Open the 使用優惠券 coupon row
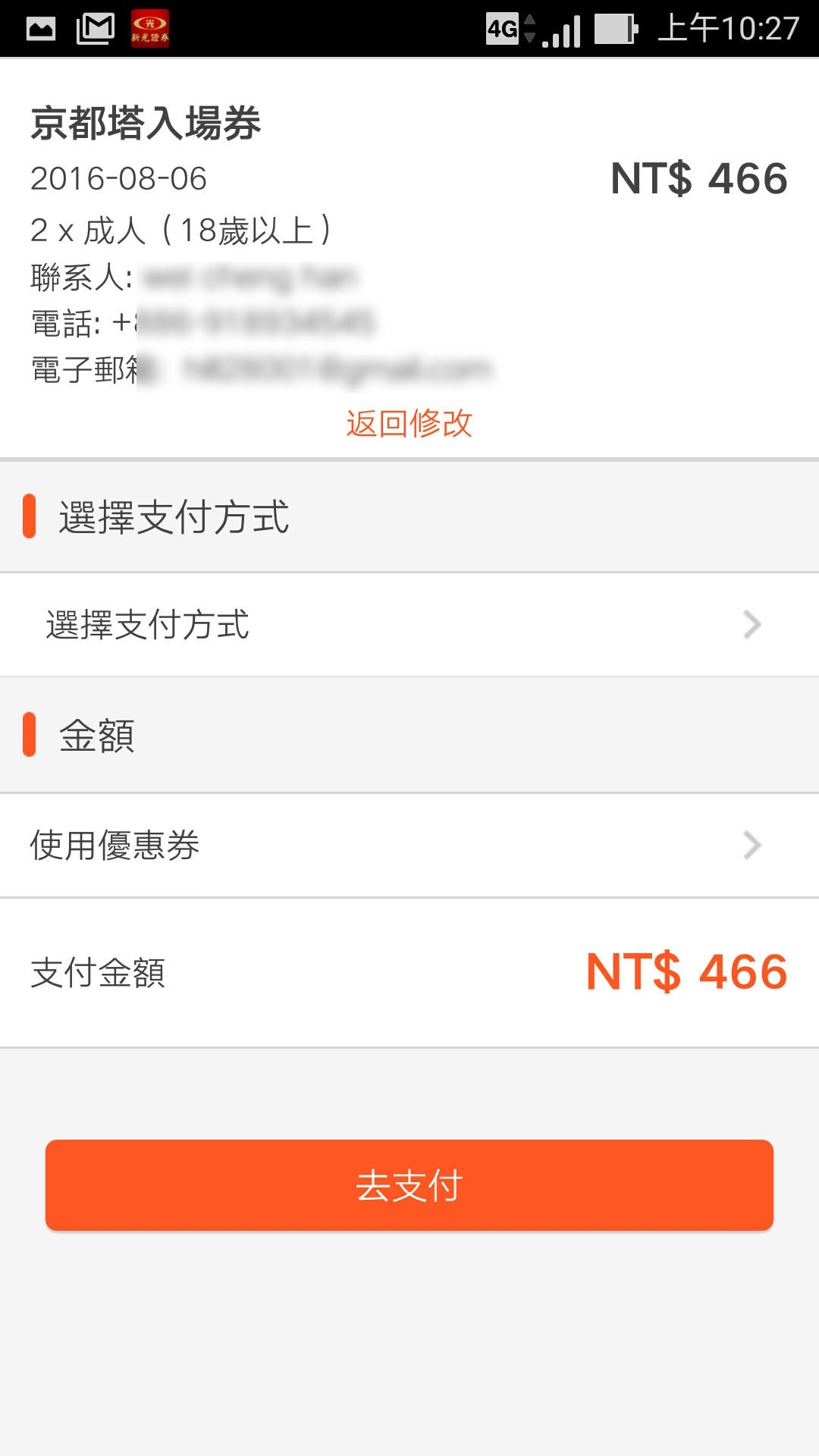 409,846
